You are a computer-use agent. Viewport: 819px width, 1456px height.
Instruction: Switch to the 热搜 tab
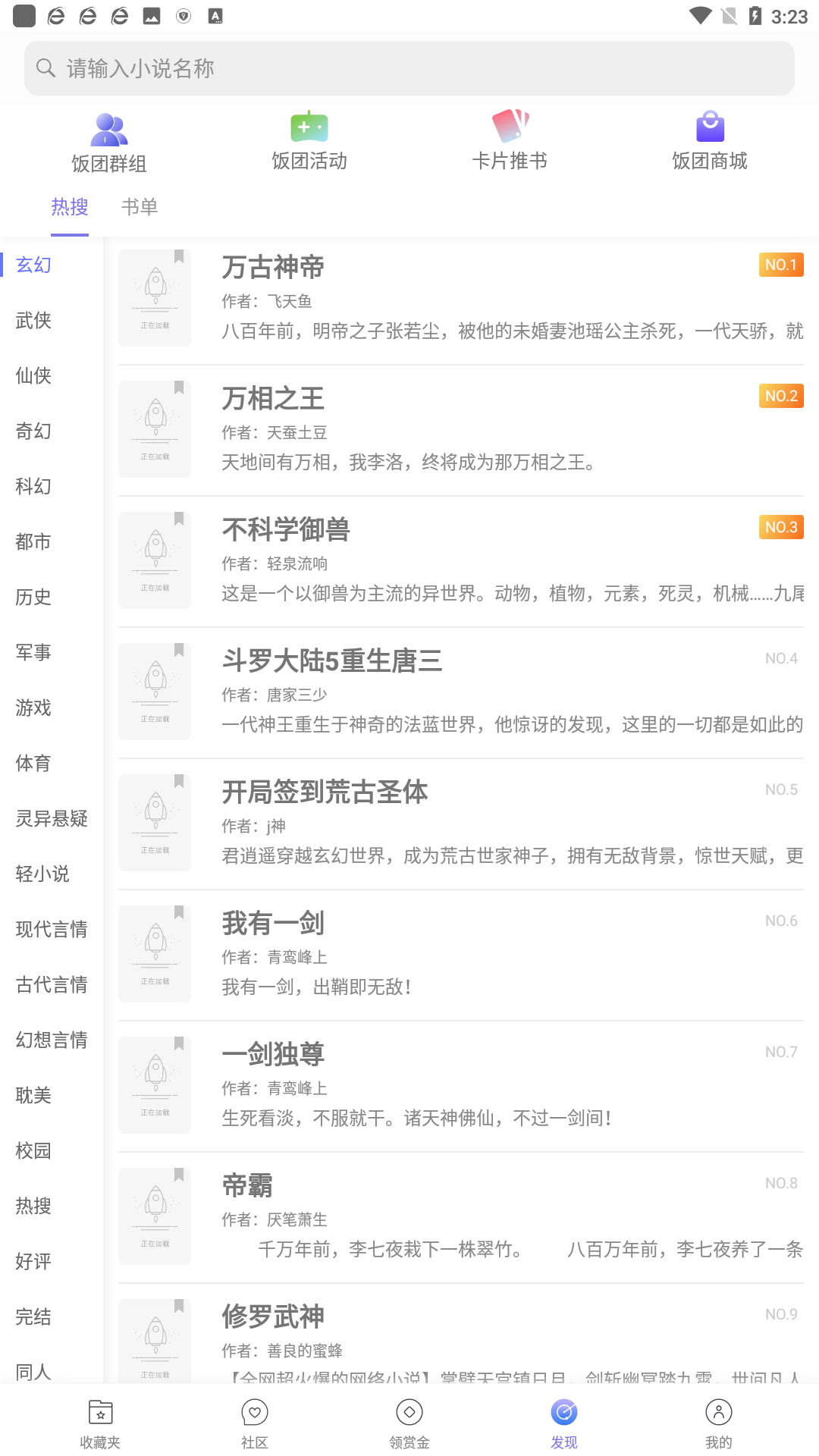point(69,206)
